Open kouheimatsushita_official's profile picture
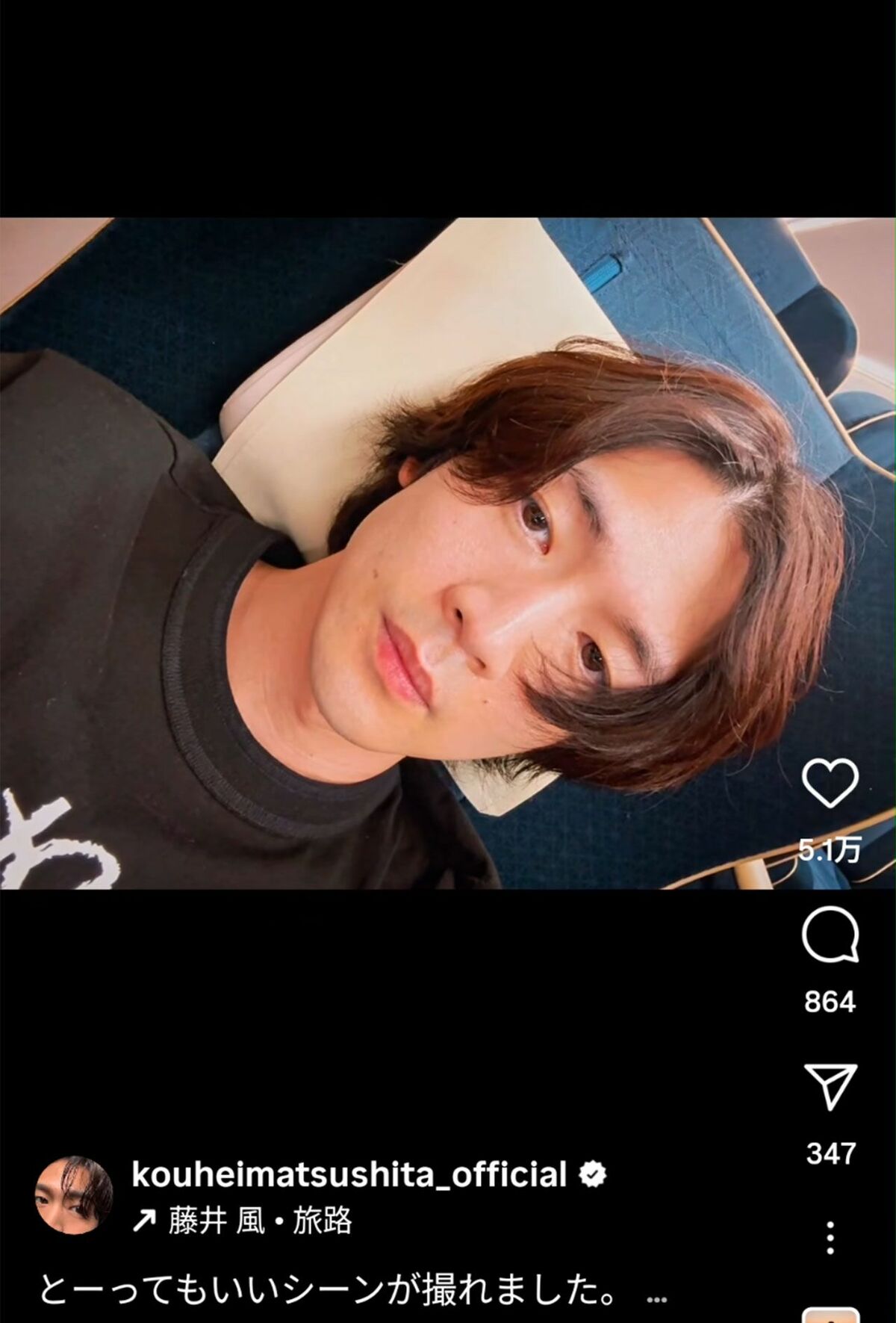 (74, 1195)
